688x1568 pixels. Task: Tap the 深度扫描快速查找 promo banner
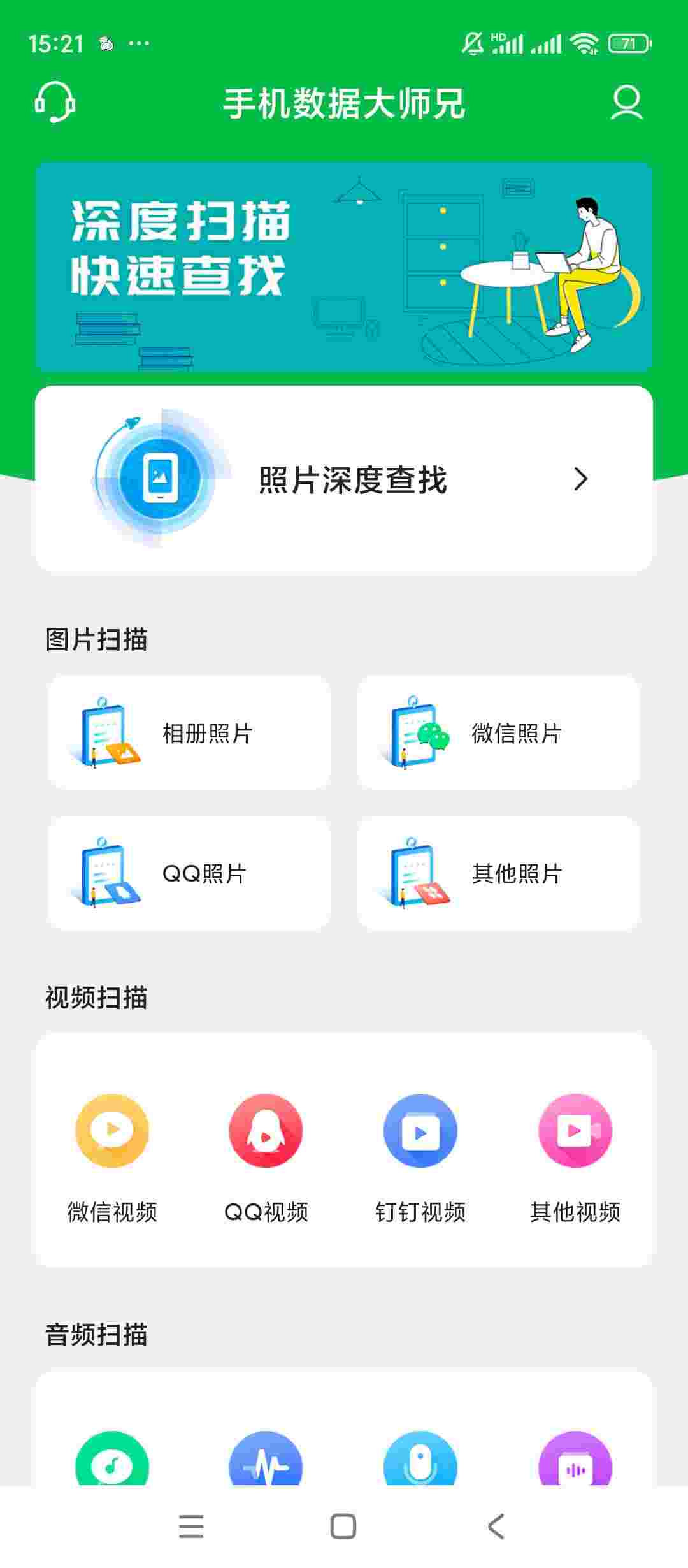point(344,266)
